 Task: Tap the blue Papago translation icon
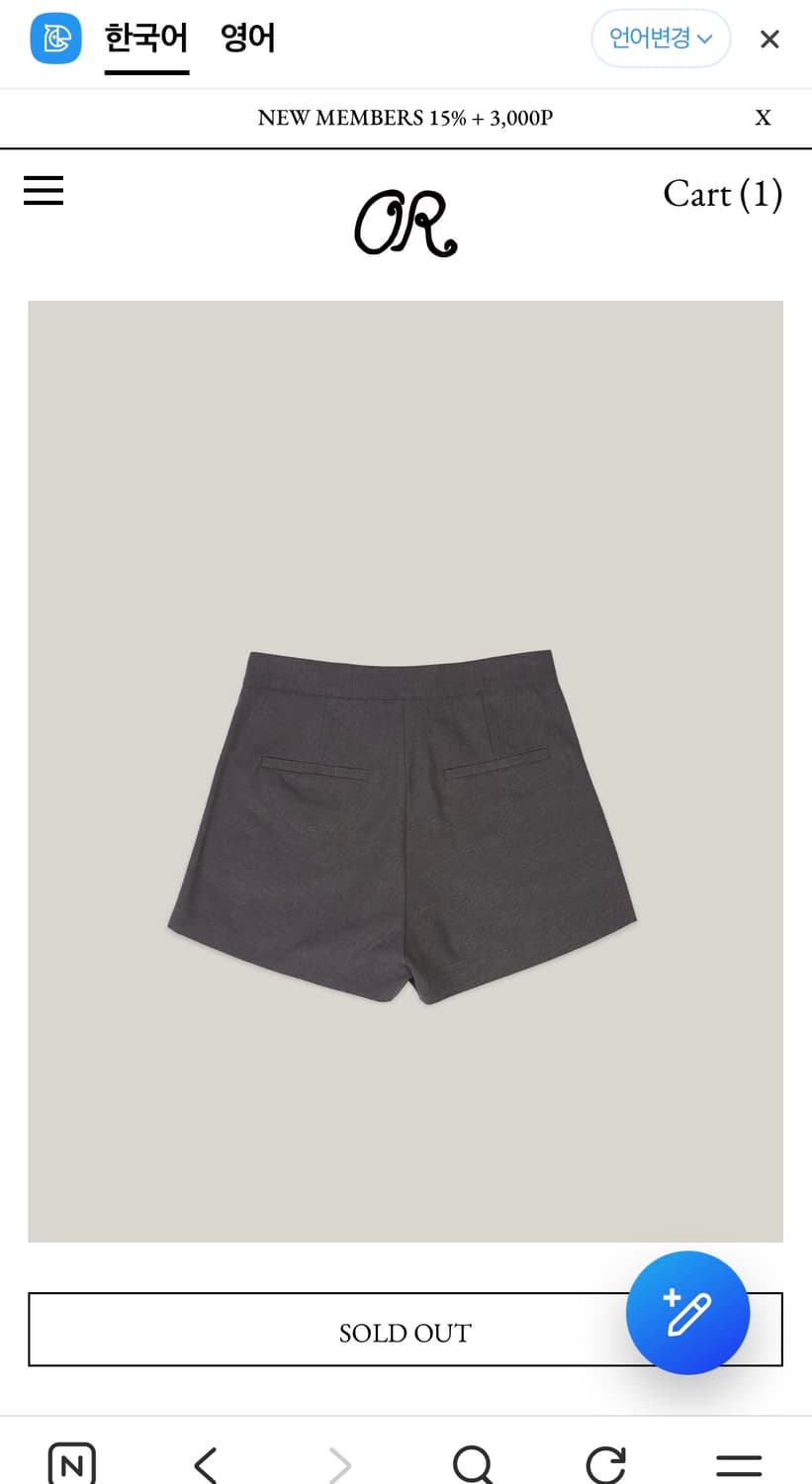(55, 40)
